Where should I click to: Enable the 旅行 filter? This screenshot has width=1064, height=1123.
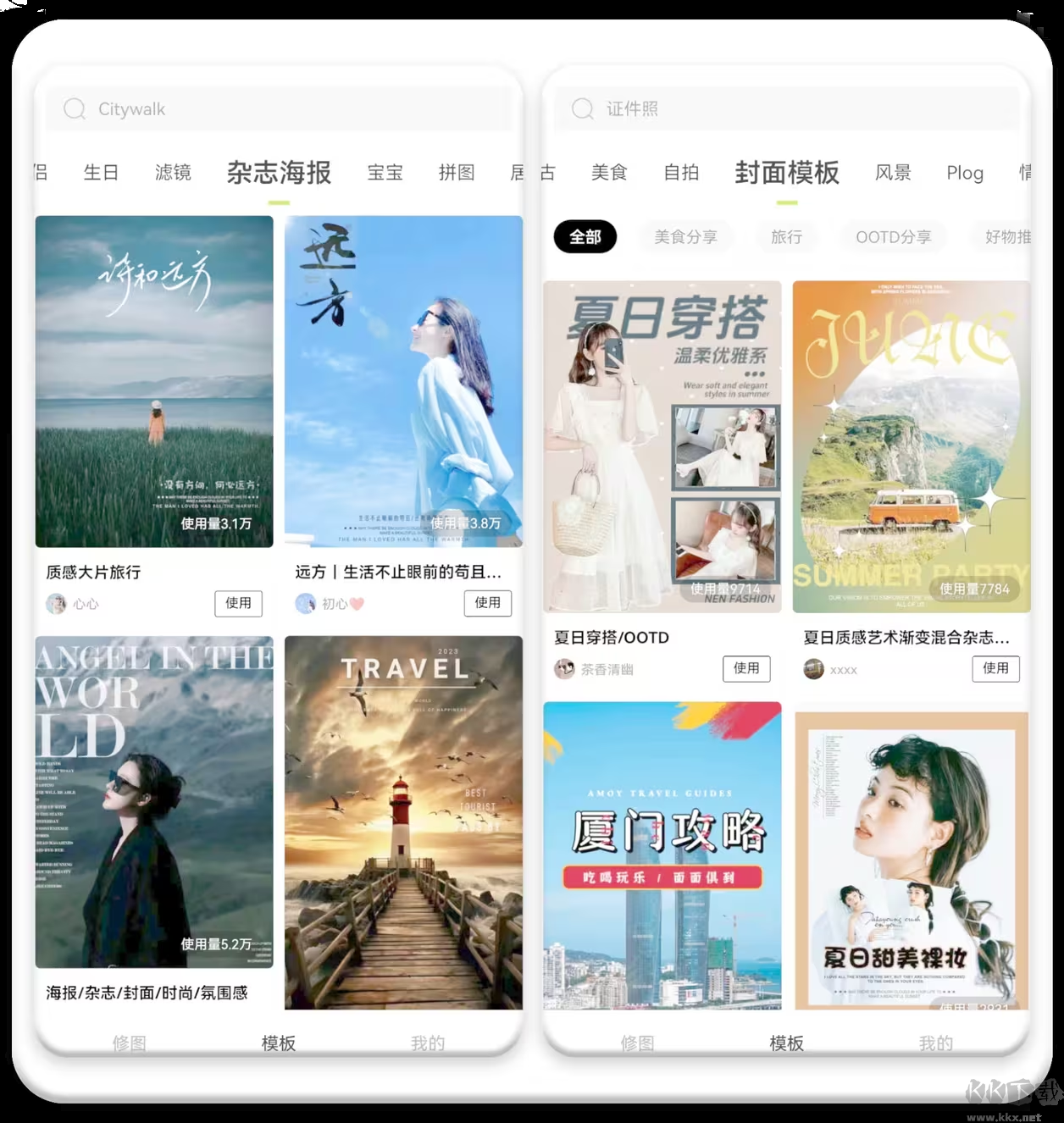click(786, 237)
